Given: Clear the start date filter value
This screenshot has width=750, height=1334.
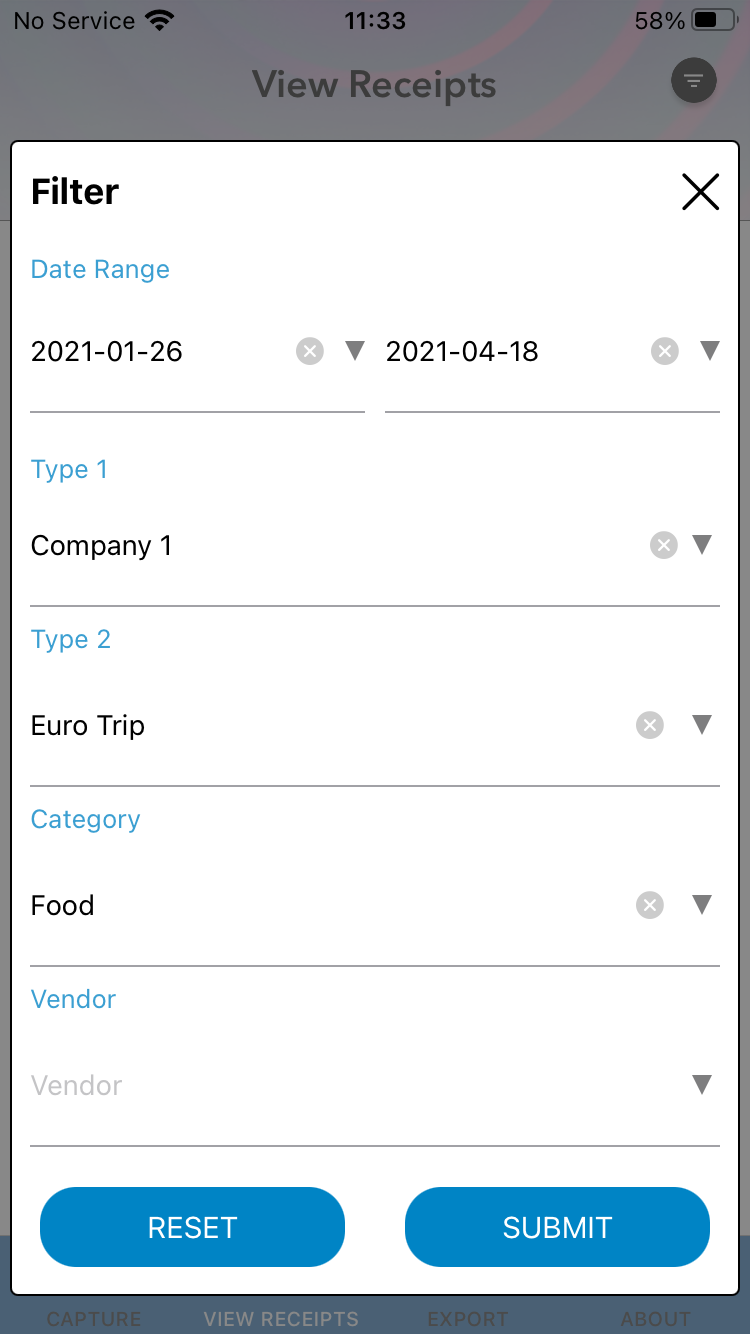Looking at the screenshot, I should pos(310,351).
